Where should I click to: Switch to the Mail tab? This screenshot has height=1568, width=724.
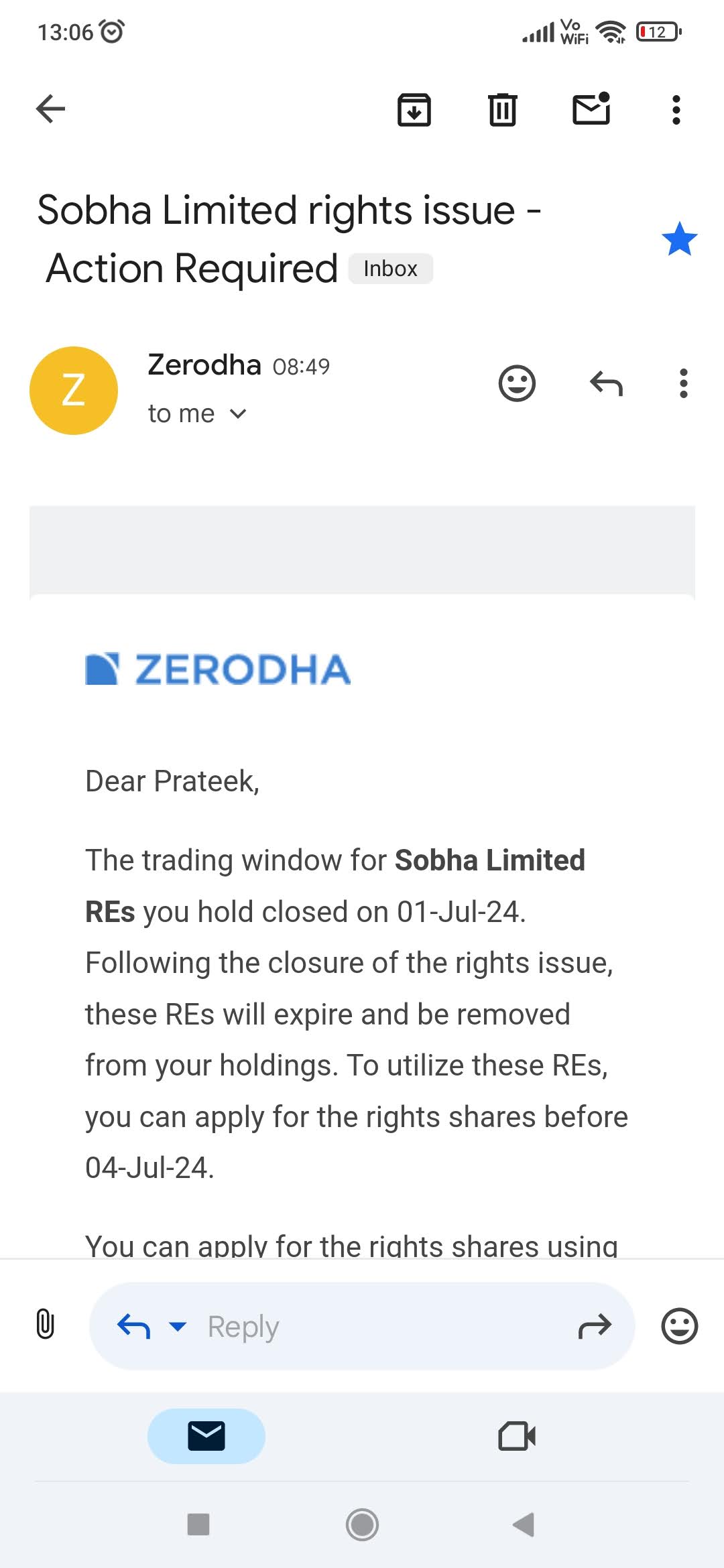click(206, 1436)
